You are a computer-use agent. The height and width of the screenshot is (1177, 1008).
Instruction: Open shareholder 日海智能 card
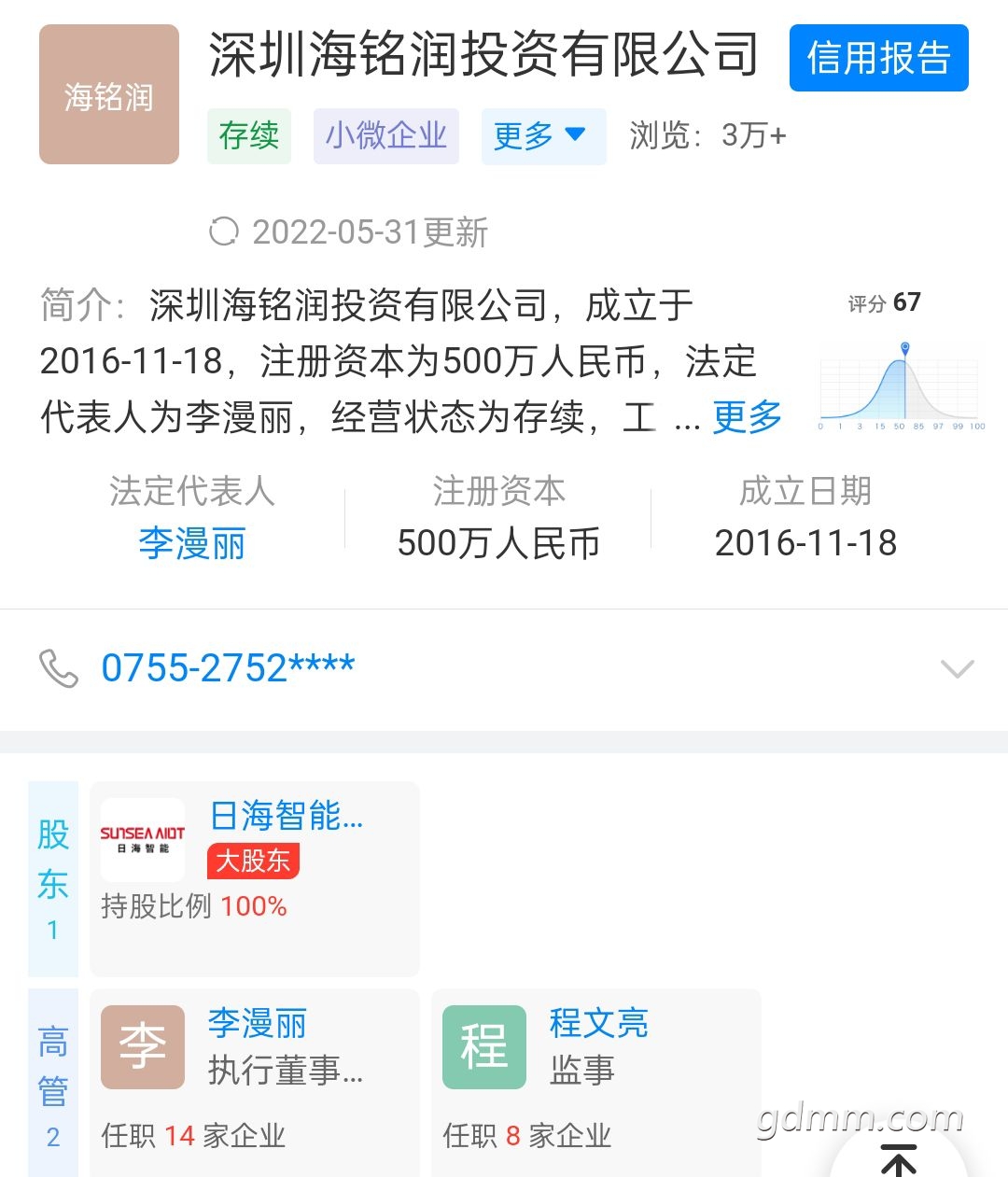(254, 877)
